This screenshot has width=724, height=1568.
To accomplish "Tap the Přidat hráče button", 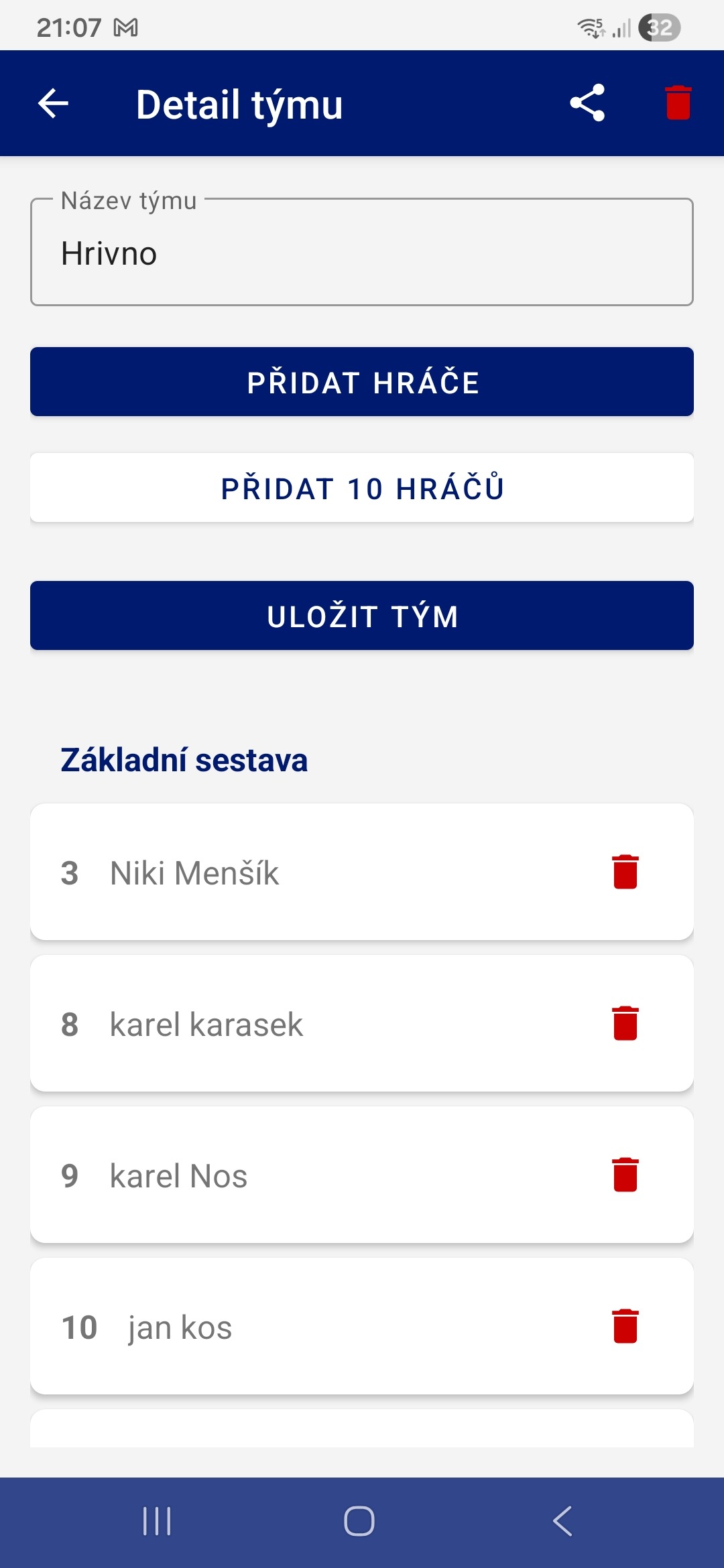I will click(x=362, y=382).
